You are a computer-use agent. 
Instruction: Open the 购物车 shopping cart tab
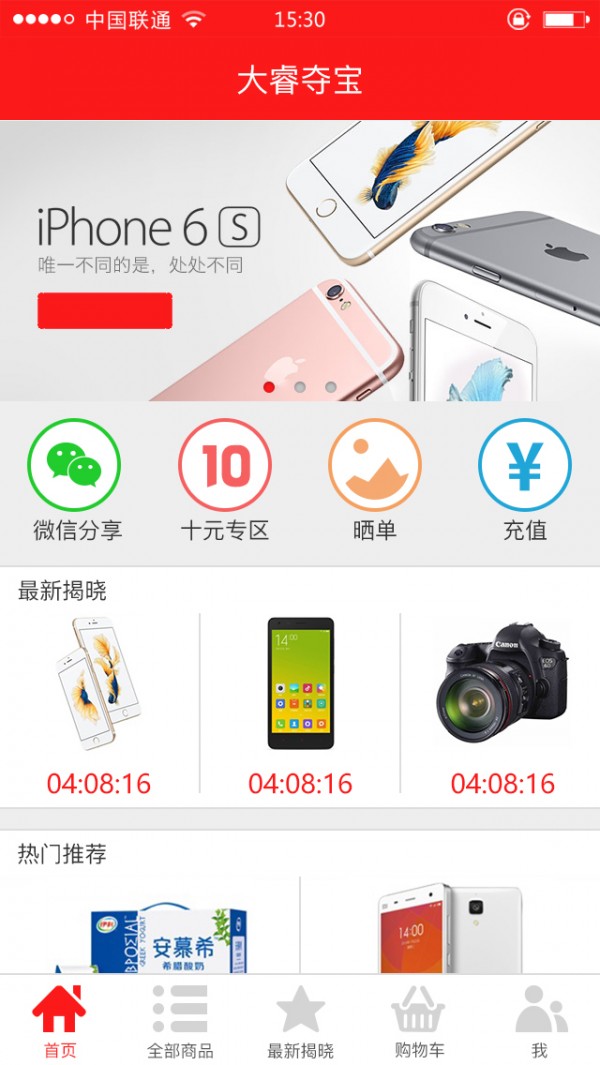(420, 1020)
